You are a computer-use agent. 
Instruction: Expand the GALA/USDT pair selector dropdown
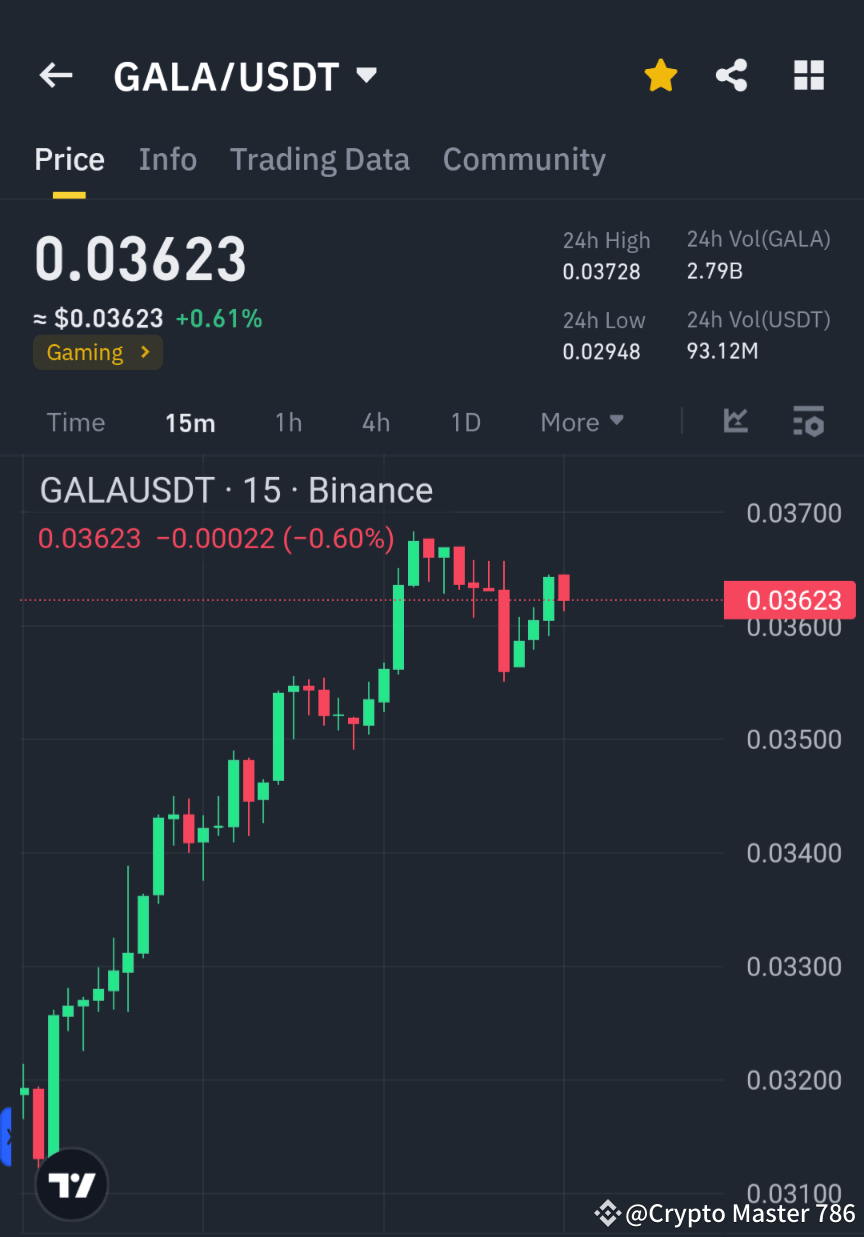coord(366,74)
